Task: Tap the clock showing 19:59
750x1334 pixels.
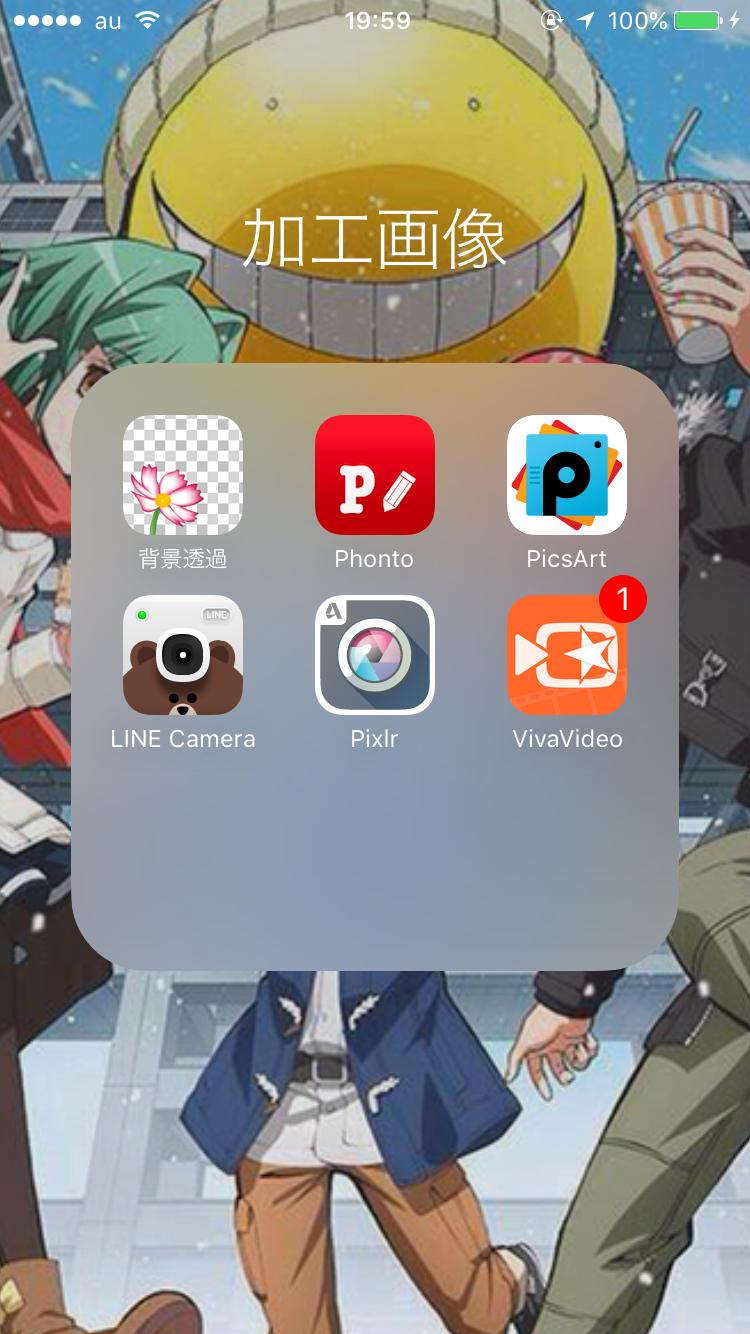Action: 375,18
